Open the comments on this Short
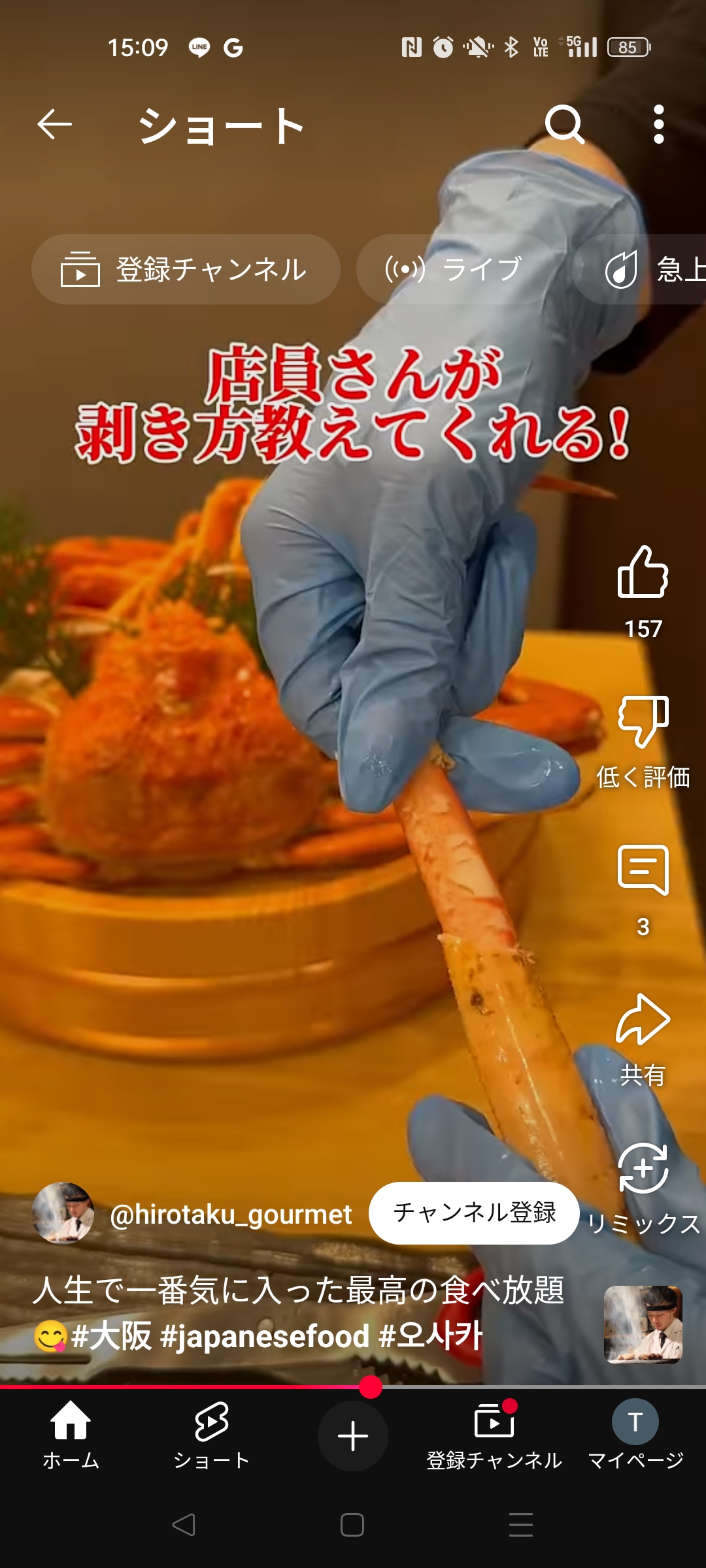The height and width of the screenshot is (1568, 706). [x=643, y=870]
